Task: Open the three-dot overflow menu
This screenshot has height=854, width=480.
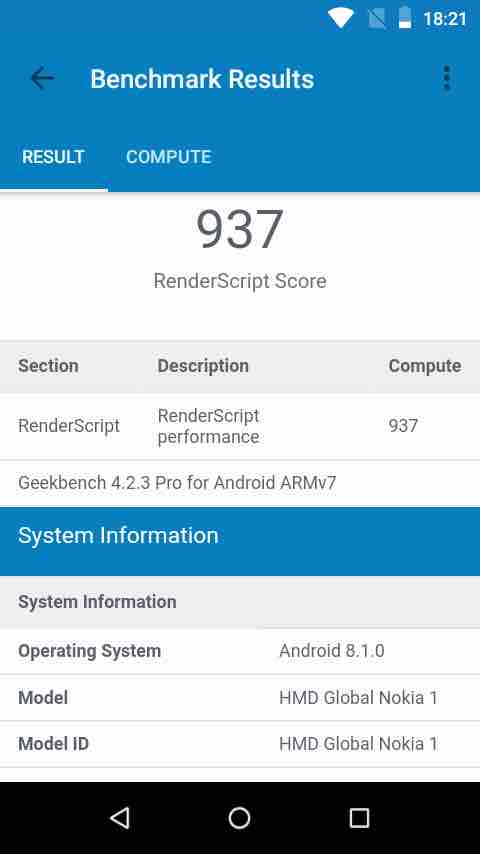Action: 447,78
